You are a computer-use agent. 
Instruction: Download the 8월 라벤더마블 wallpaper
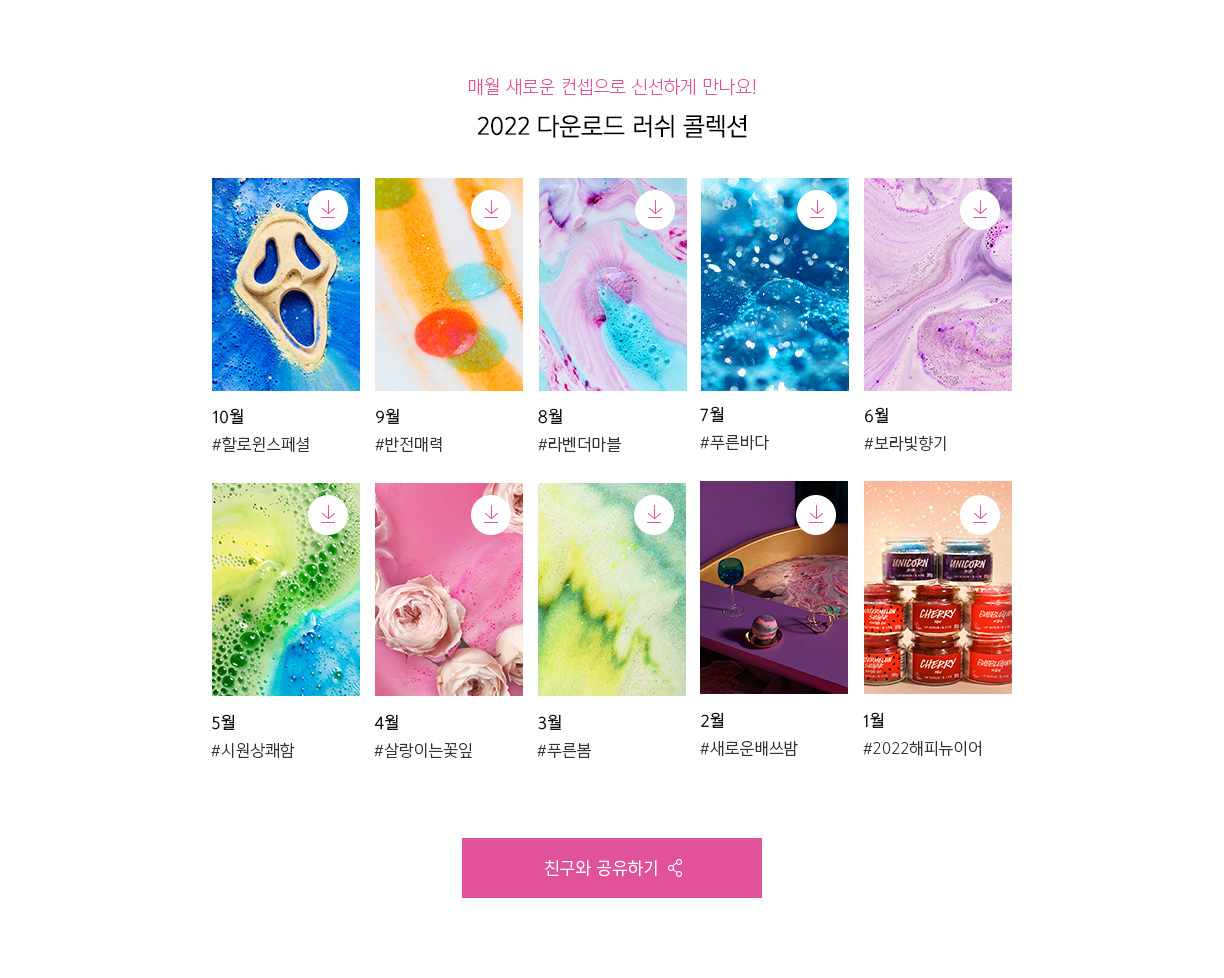pos(655,210)
